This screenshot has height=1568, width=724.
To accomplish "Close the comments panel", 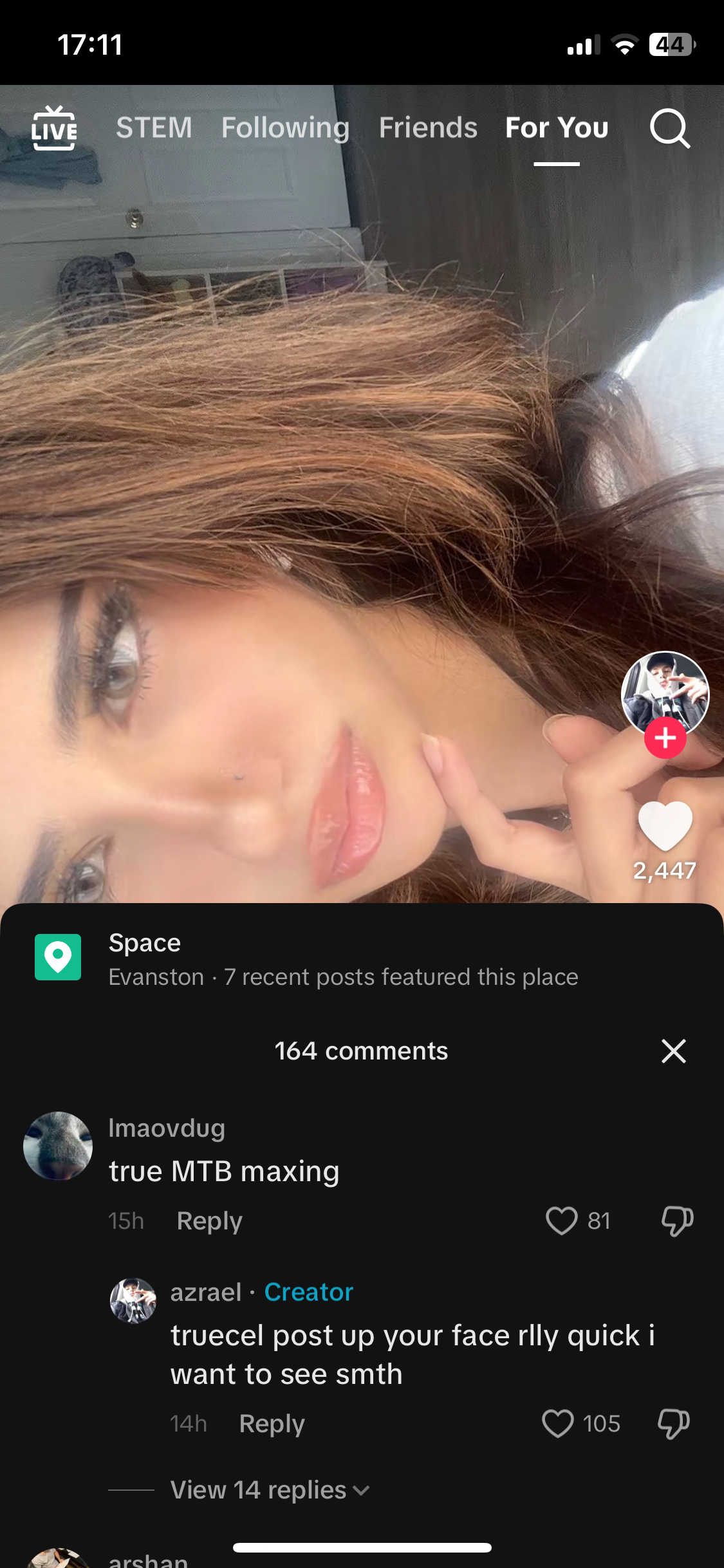I will pos(673,1051).
